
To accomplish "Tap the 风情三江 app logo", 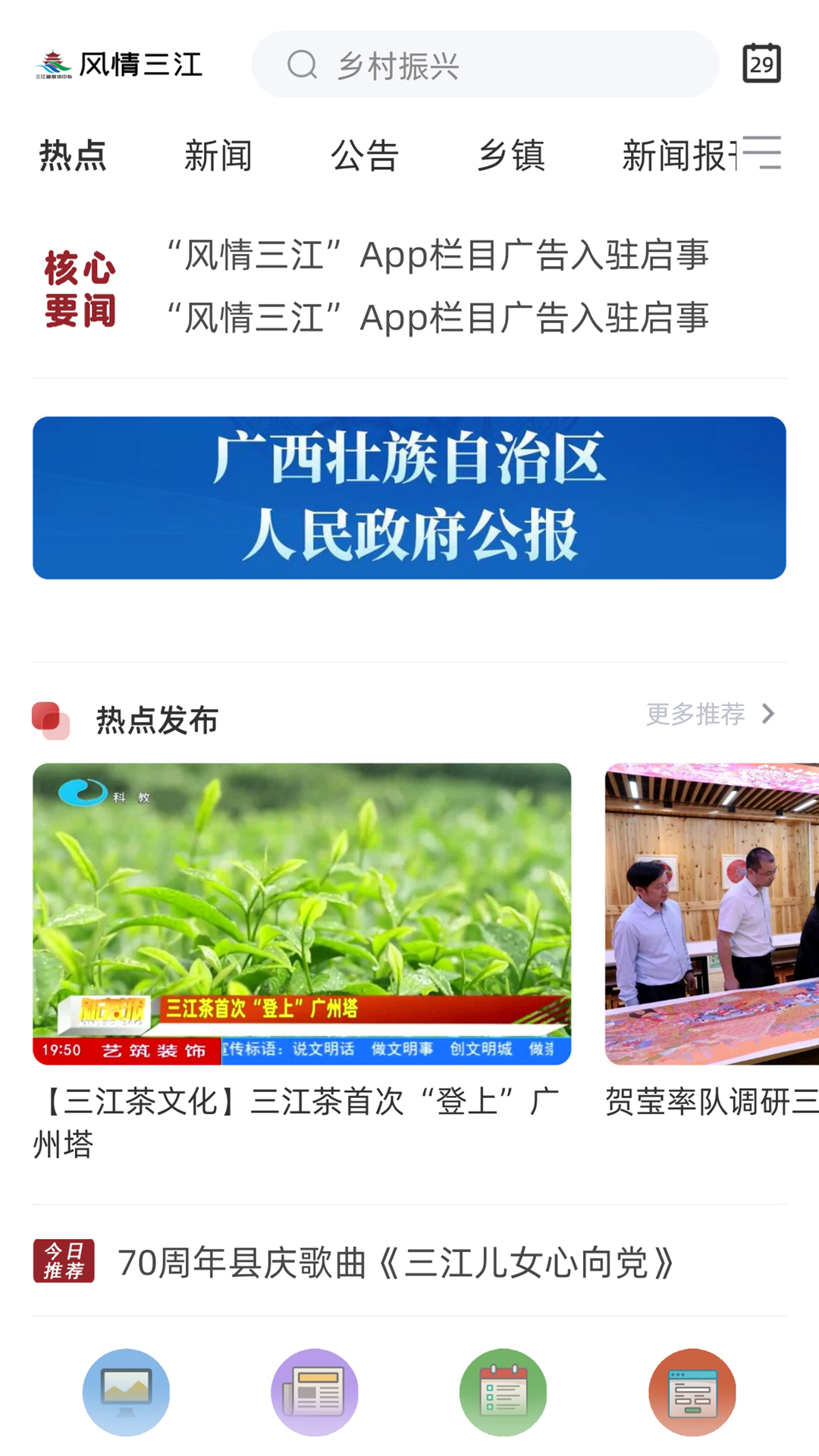I will click(119, 64).
